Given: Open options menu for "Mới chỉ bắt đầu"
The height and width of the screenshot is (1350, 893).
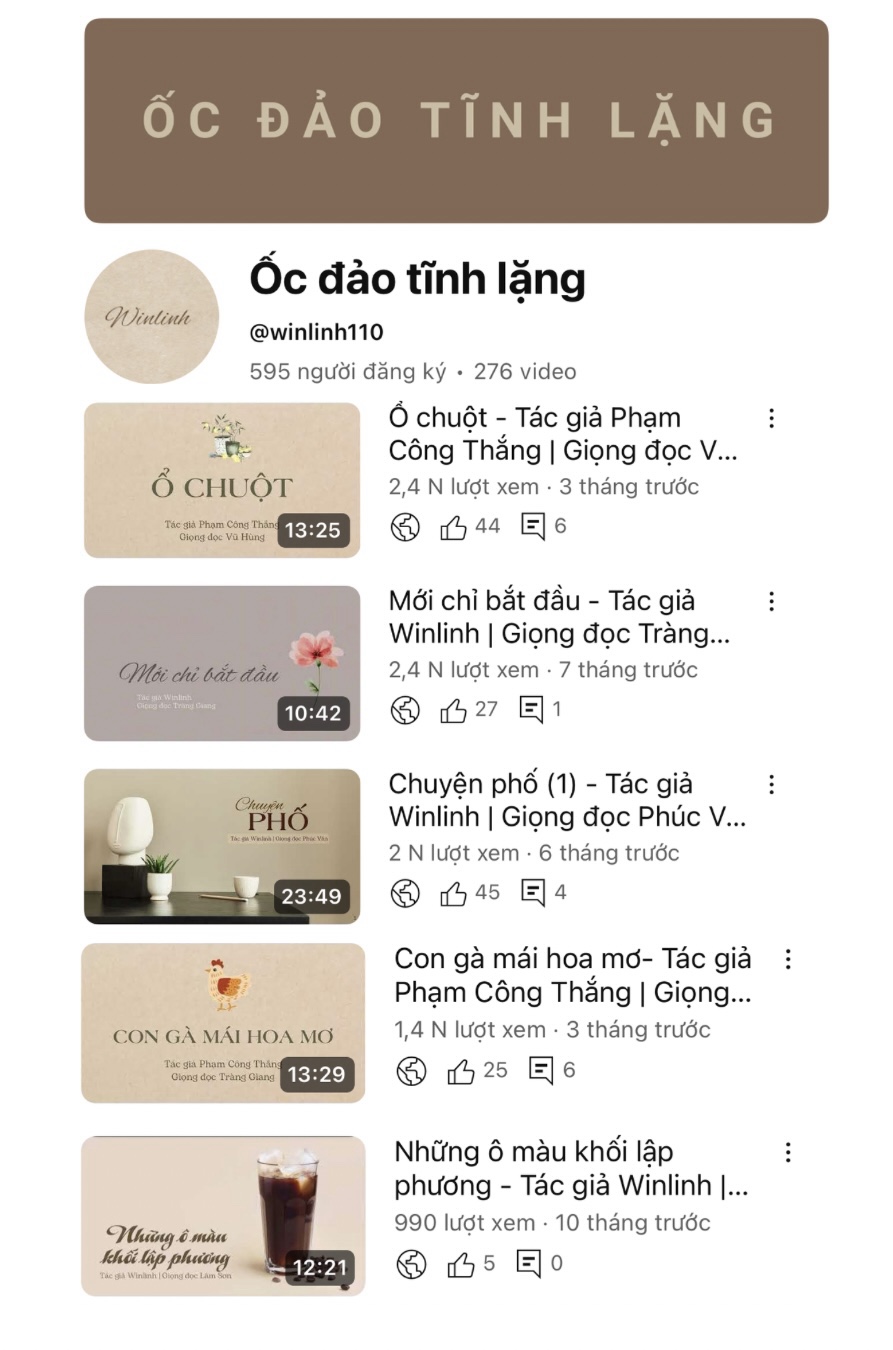Looking at the screenshot, I should [771, 601].
